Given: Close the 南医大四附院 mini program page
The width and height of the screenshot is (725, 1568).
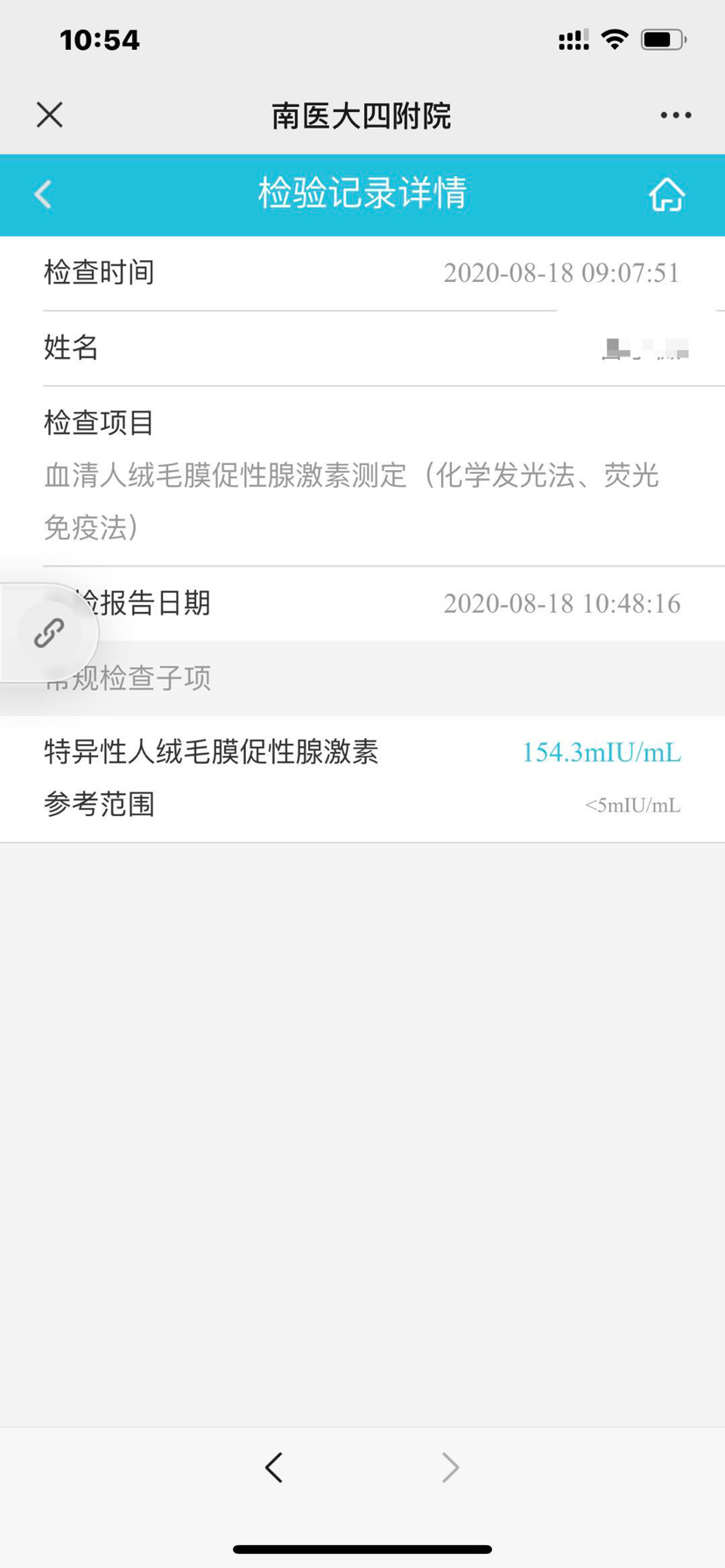Looking at the screenshot, I should point(50,115).
